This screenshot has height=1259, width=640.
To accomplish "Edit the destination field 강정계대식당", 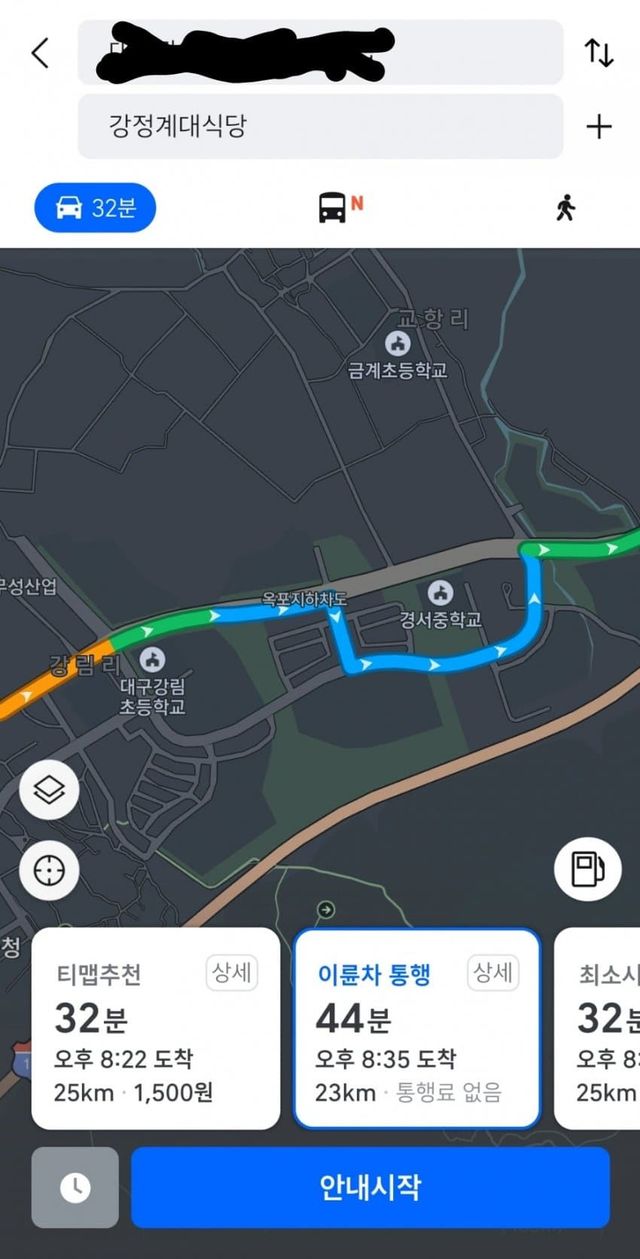I will pos(320,126).
